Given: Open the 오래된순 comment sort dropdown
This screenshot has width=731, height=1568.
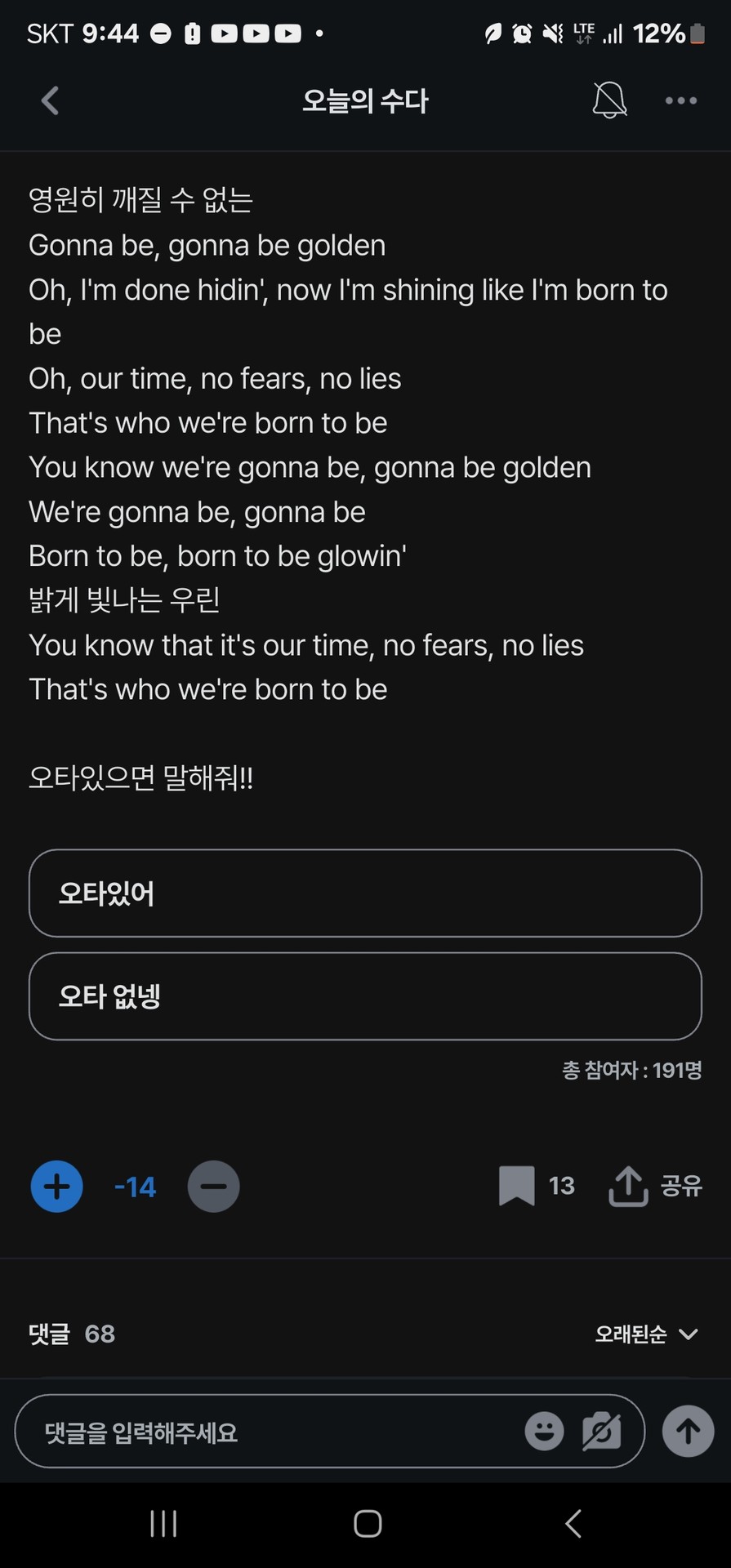Looking at the screenshot, I should coord(645,1334).
